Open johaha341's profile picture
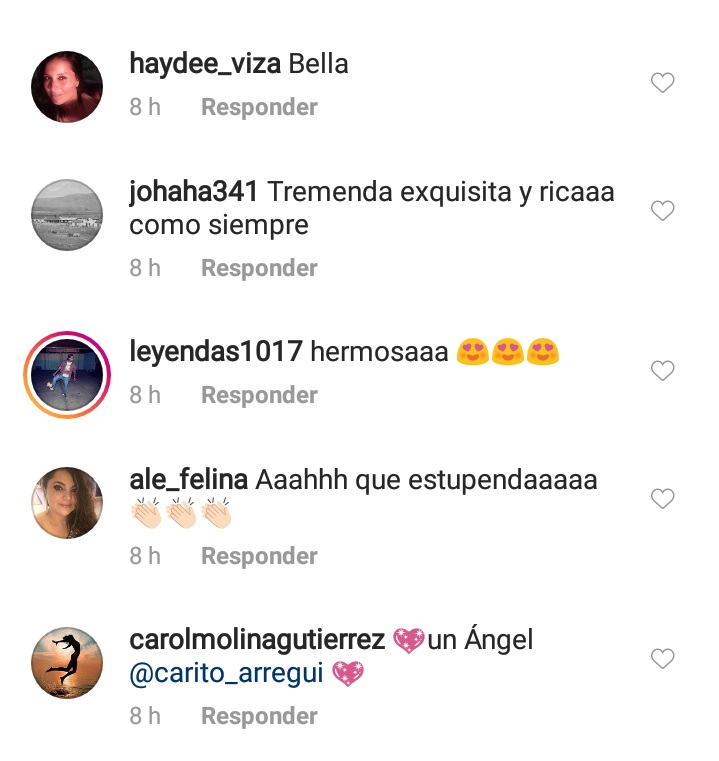 67,215
